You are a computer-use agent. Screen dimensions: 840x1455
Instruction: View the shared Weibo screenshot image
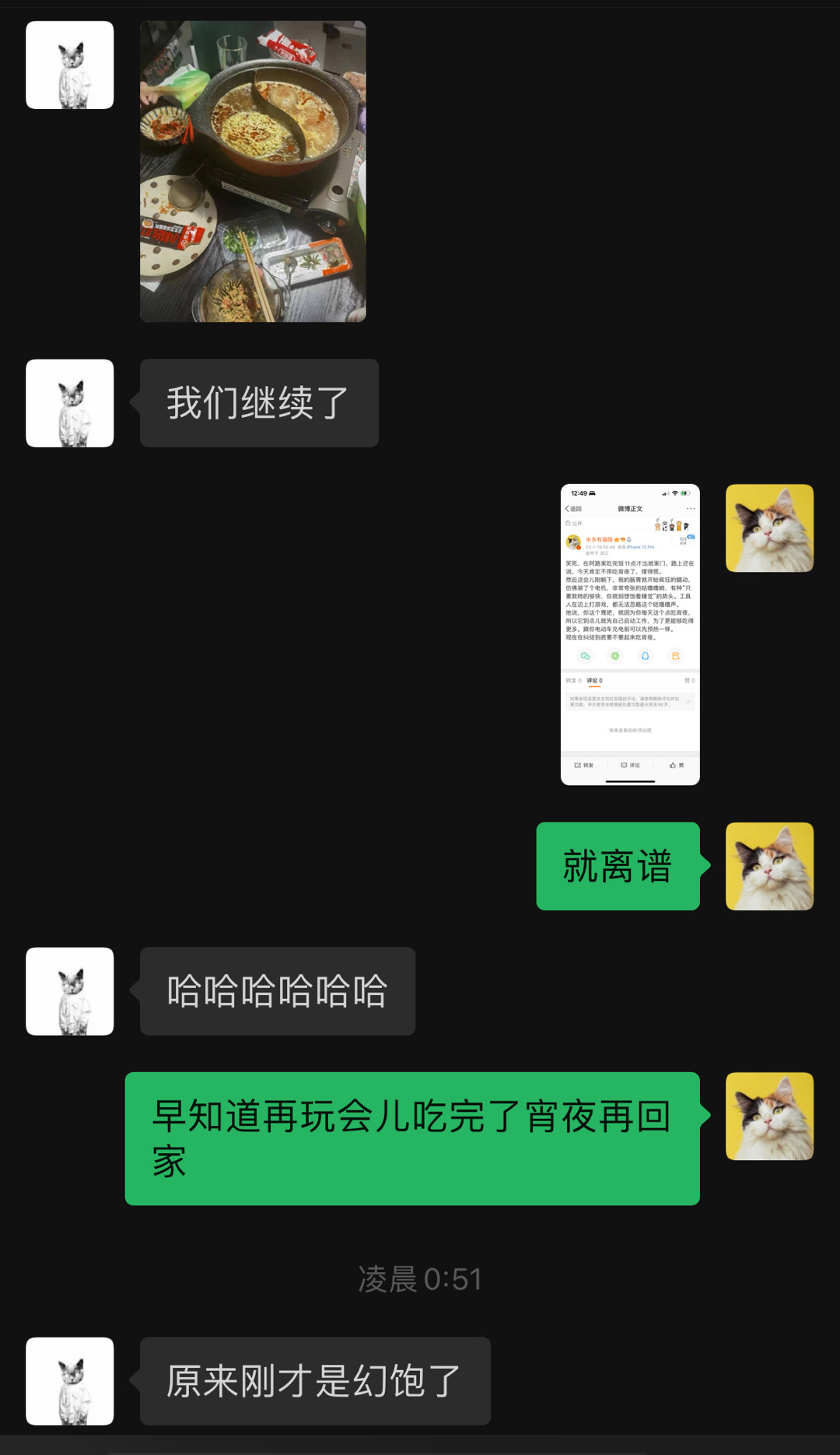(x=630, y=634)
